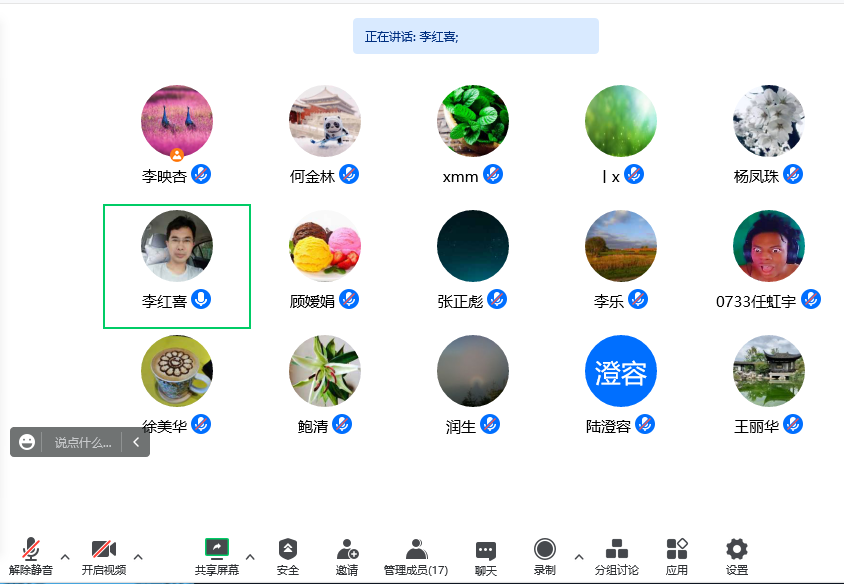Start camera with 开启视频
The image size is (844, 584).
point(104,556)
